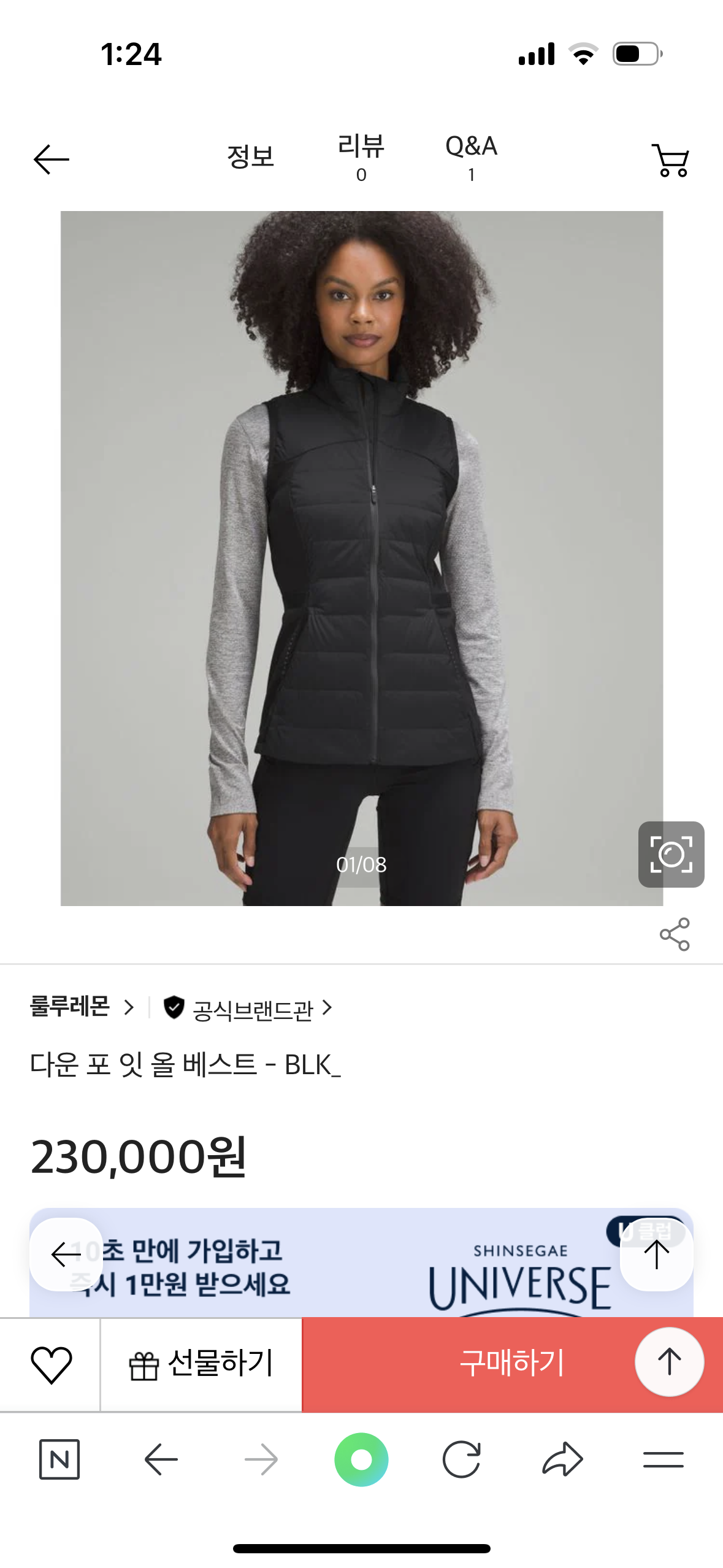Tap the round scroll-to-top arrow on 구매하기
723x1568 pixels.
tap(669, 1362)
